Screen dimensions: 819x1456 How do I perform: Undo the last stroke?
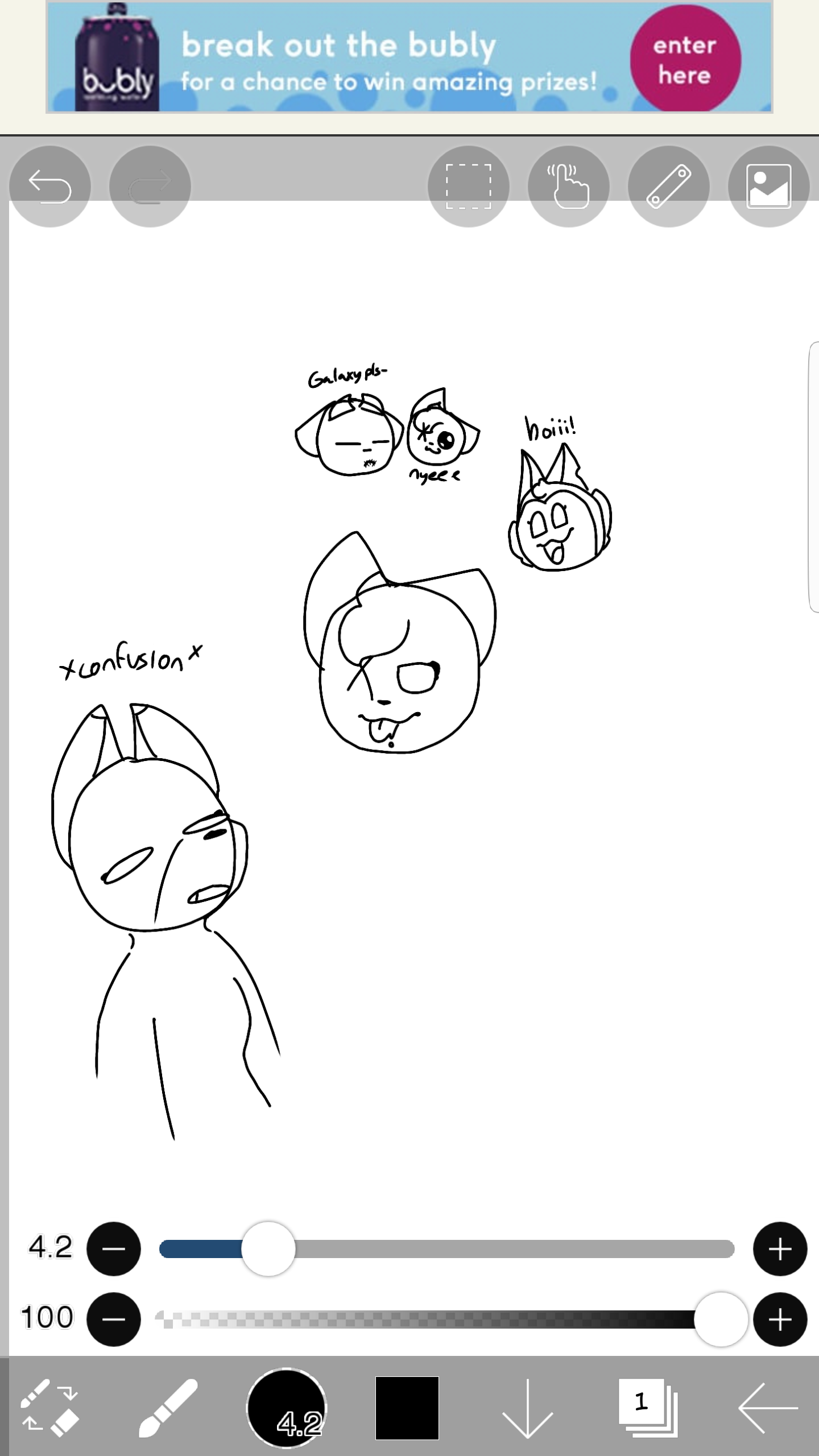pyautogui.click(x=50, y=187)
